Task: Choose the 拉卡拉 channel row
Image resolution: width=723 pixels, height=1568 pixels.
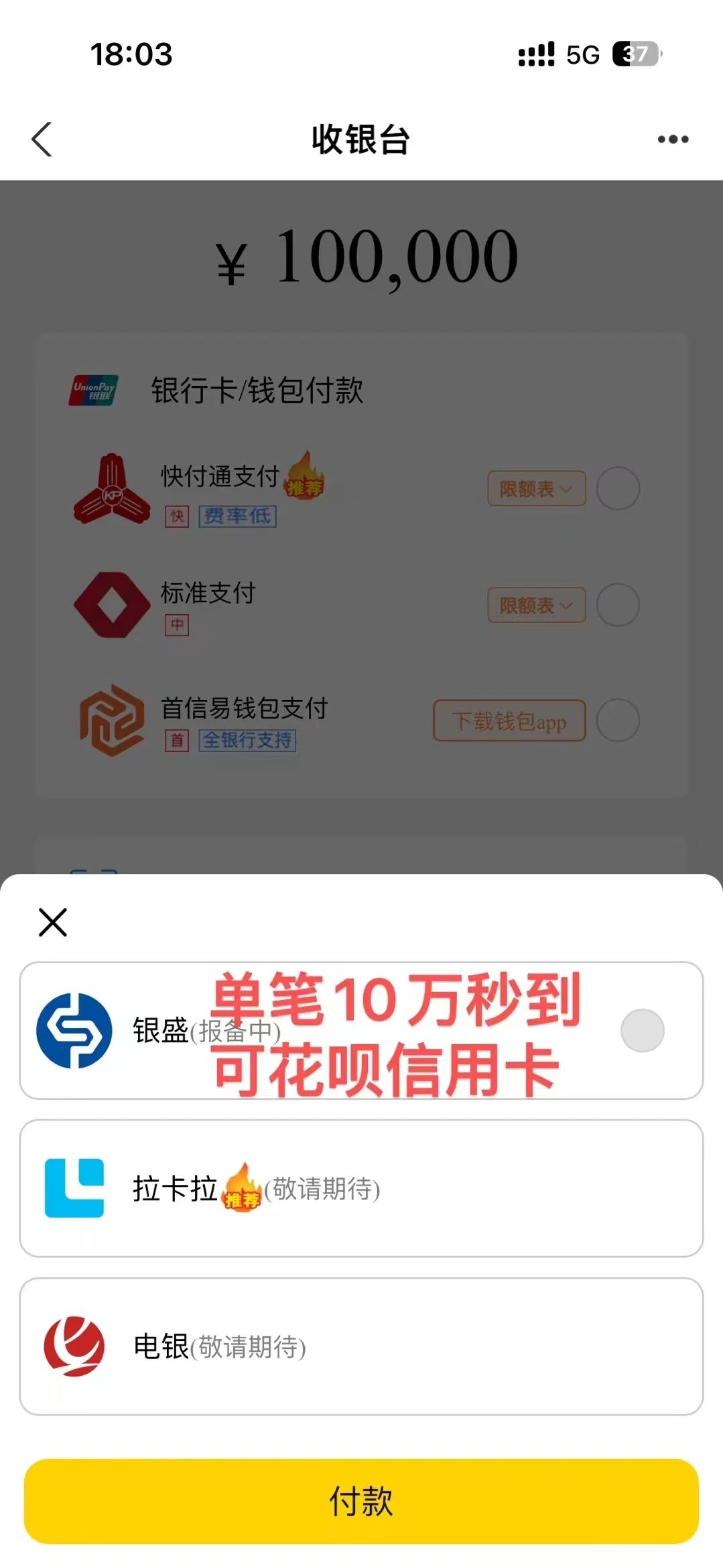Action: [361, 1188]
